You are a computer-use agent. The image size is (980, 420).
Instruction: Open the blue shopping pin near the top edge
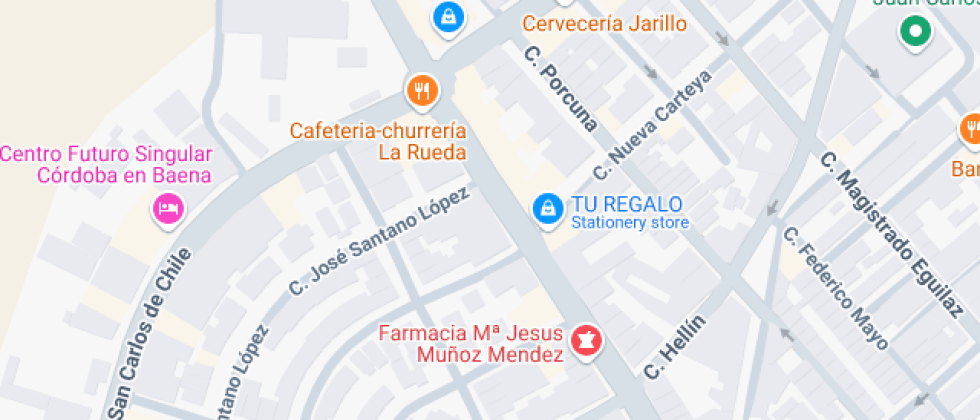449,15
